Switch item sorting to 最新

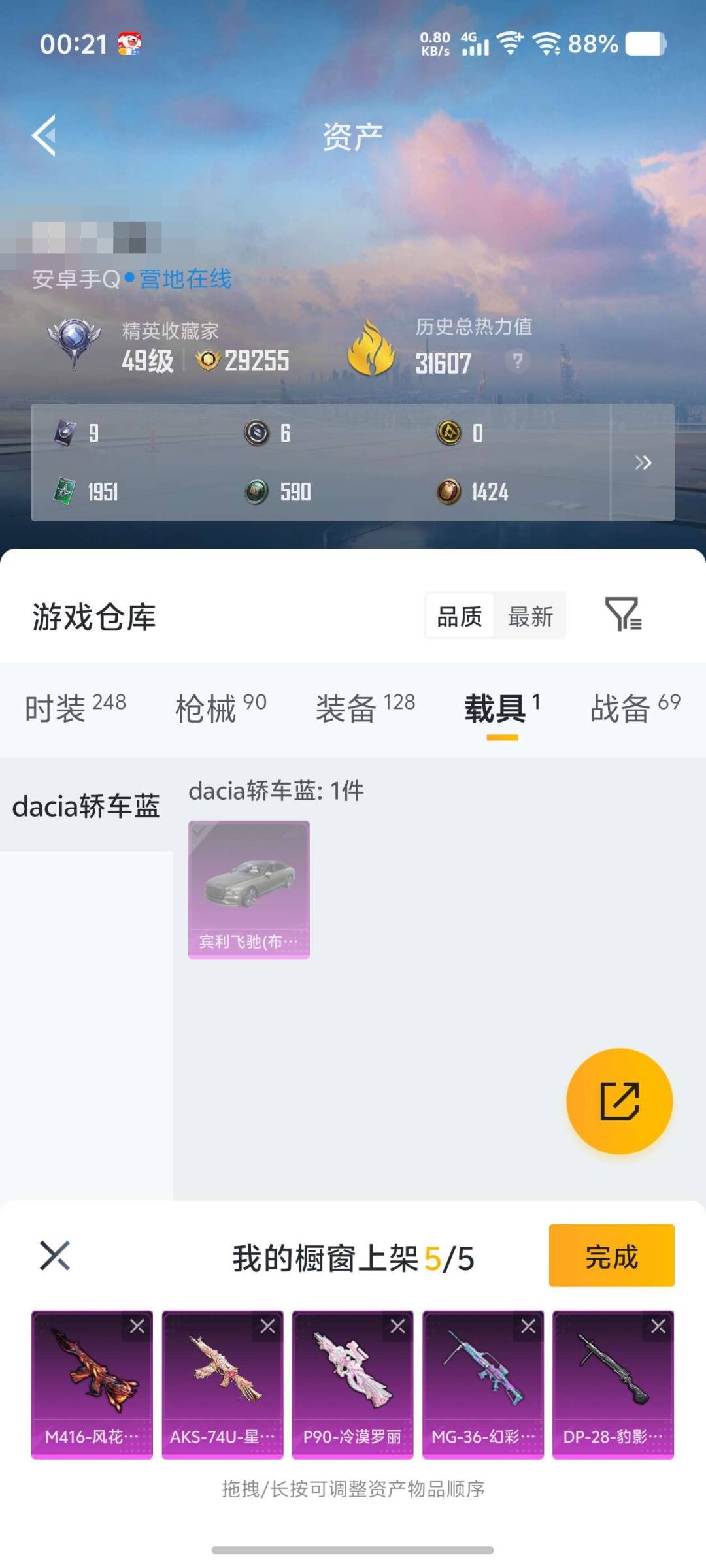[x=531, y=615]
